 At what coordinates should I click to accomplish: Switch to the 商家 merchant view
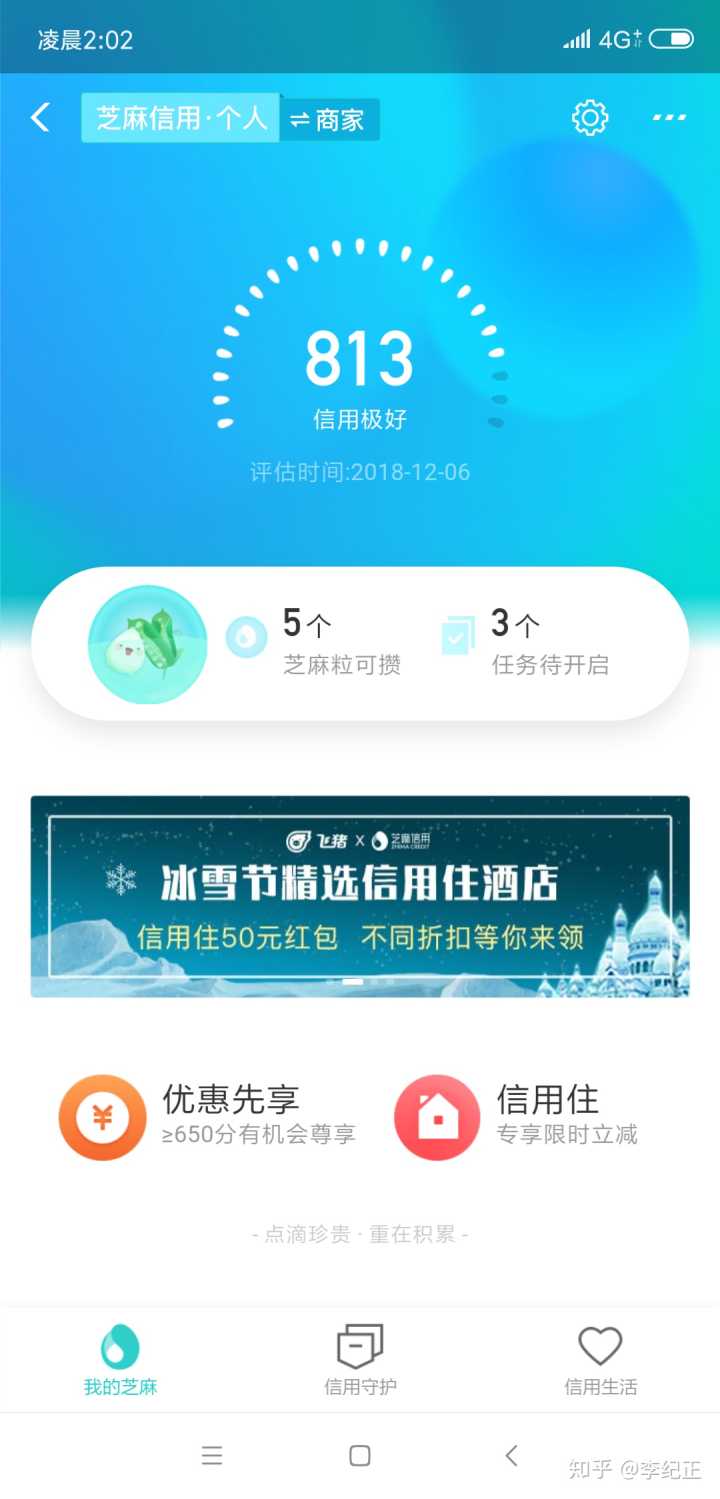329,120
